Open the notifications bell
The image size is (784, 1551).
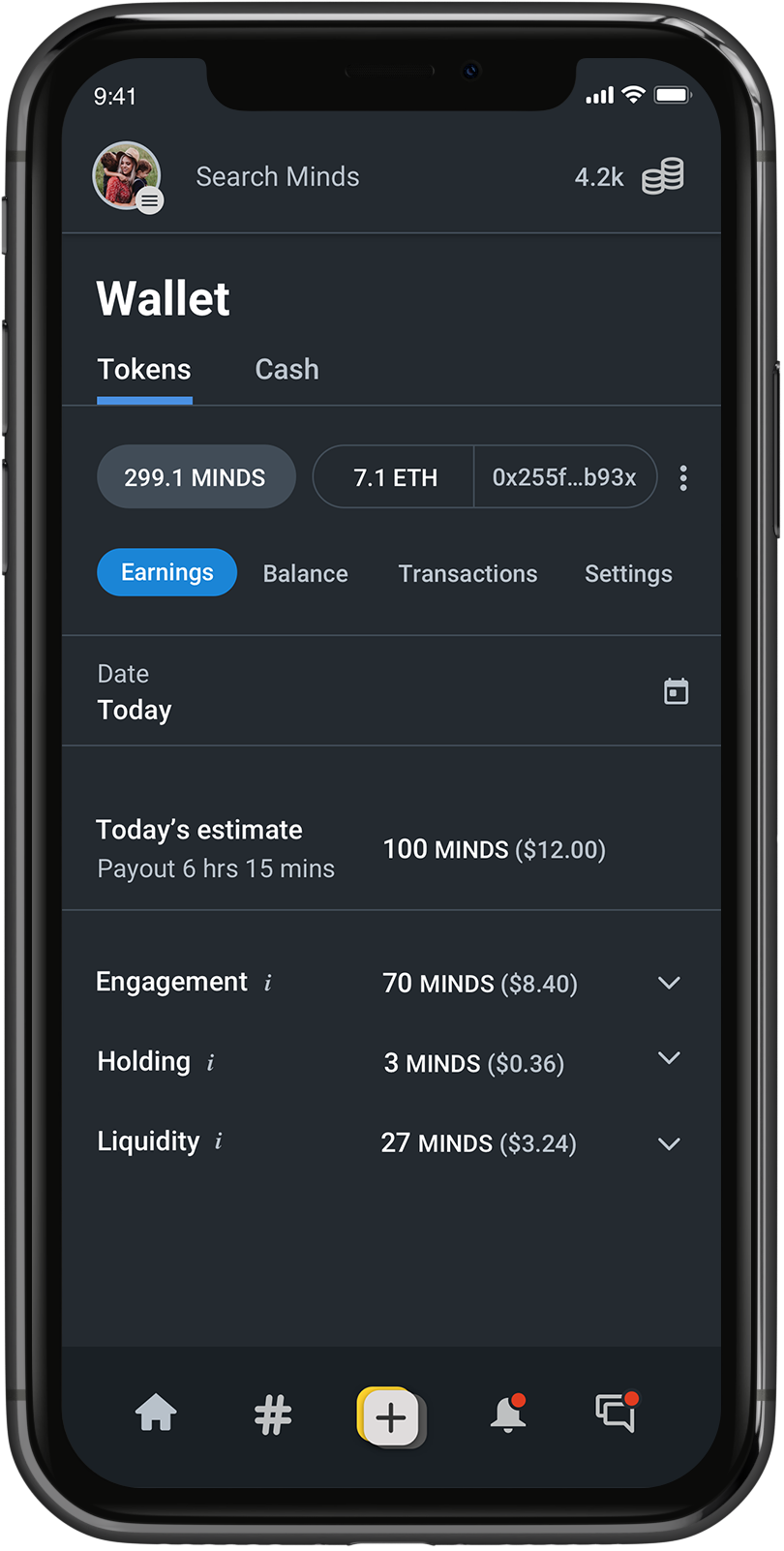(507, 1414)
